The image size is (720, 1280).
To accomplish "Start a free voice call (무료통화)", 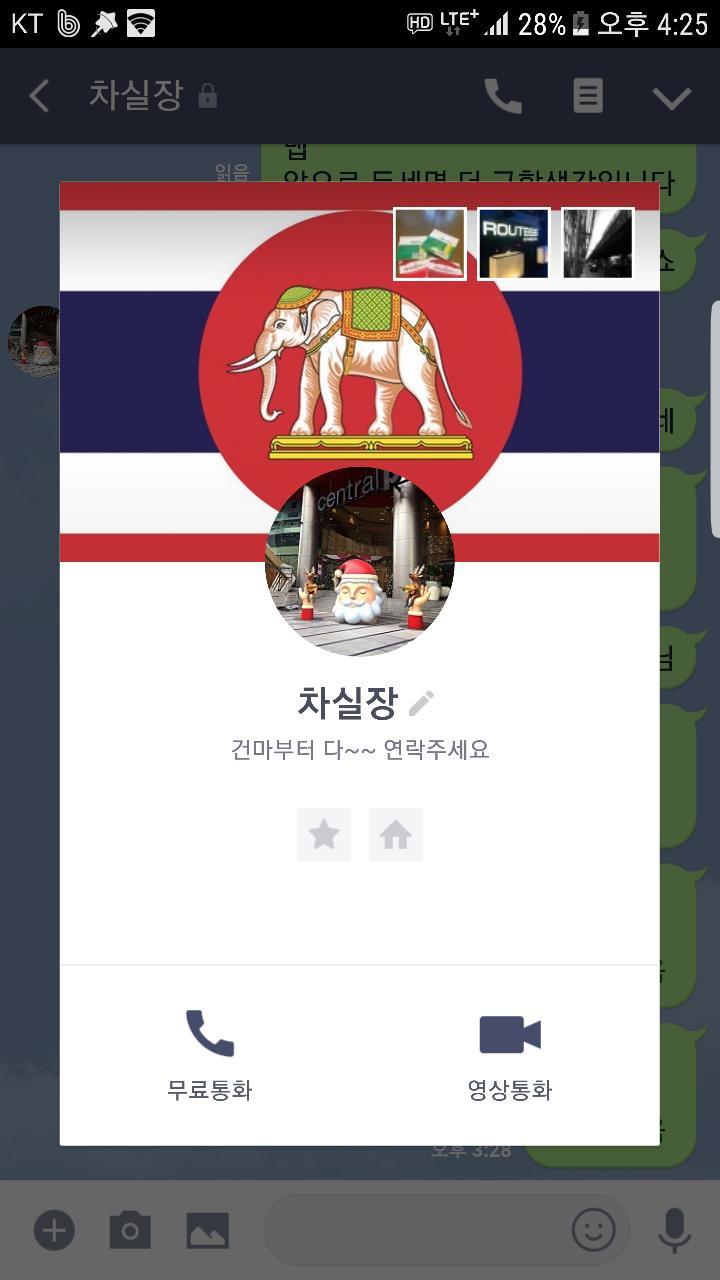I will pyautogui.click(x=209, y=1055).
